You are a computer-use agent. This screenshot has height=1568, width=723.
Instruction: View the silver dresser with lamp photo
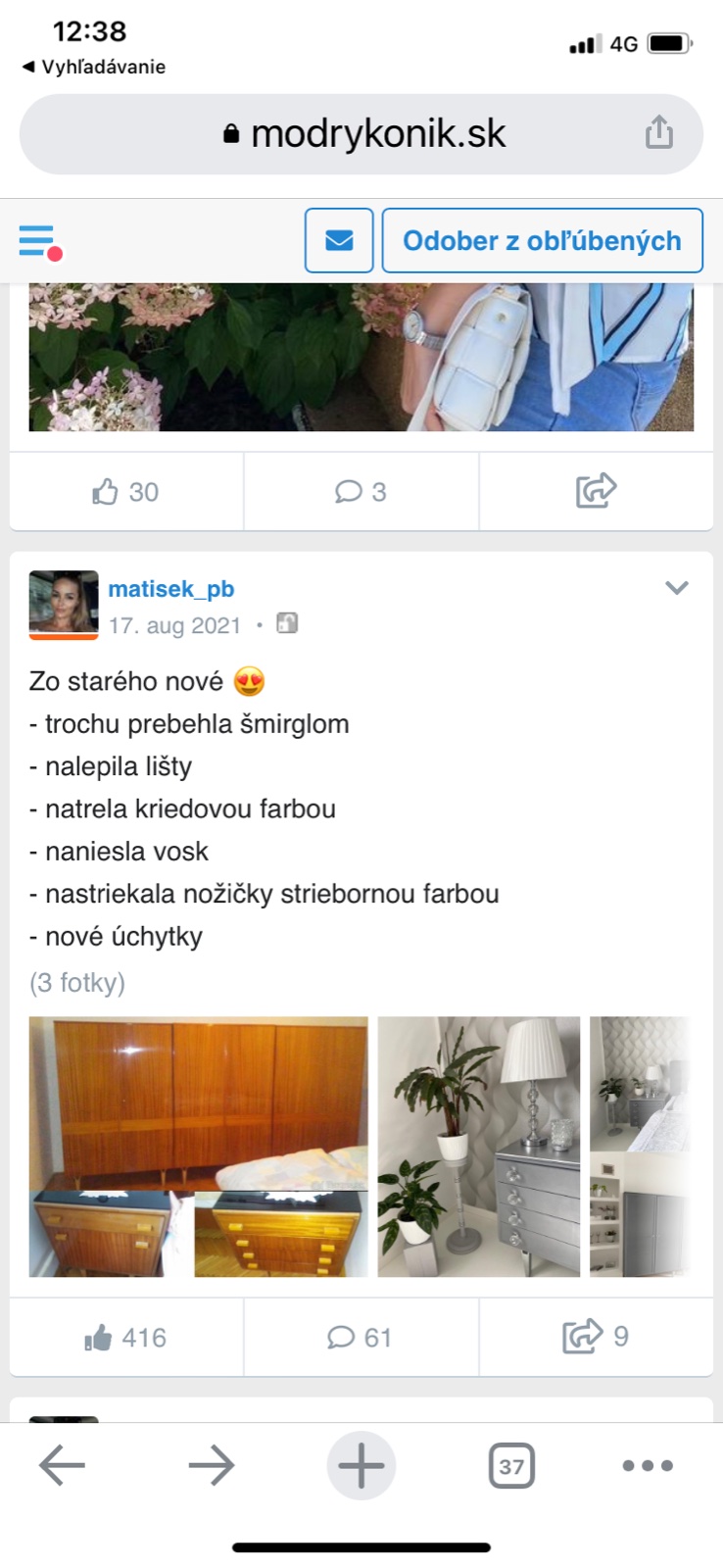479,1147
